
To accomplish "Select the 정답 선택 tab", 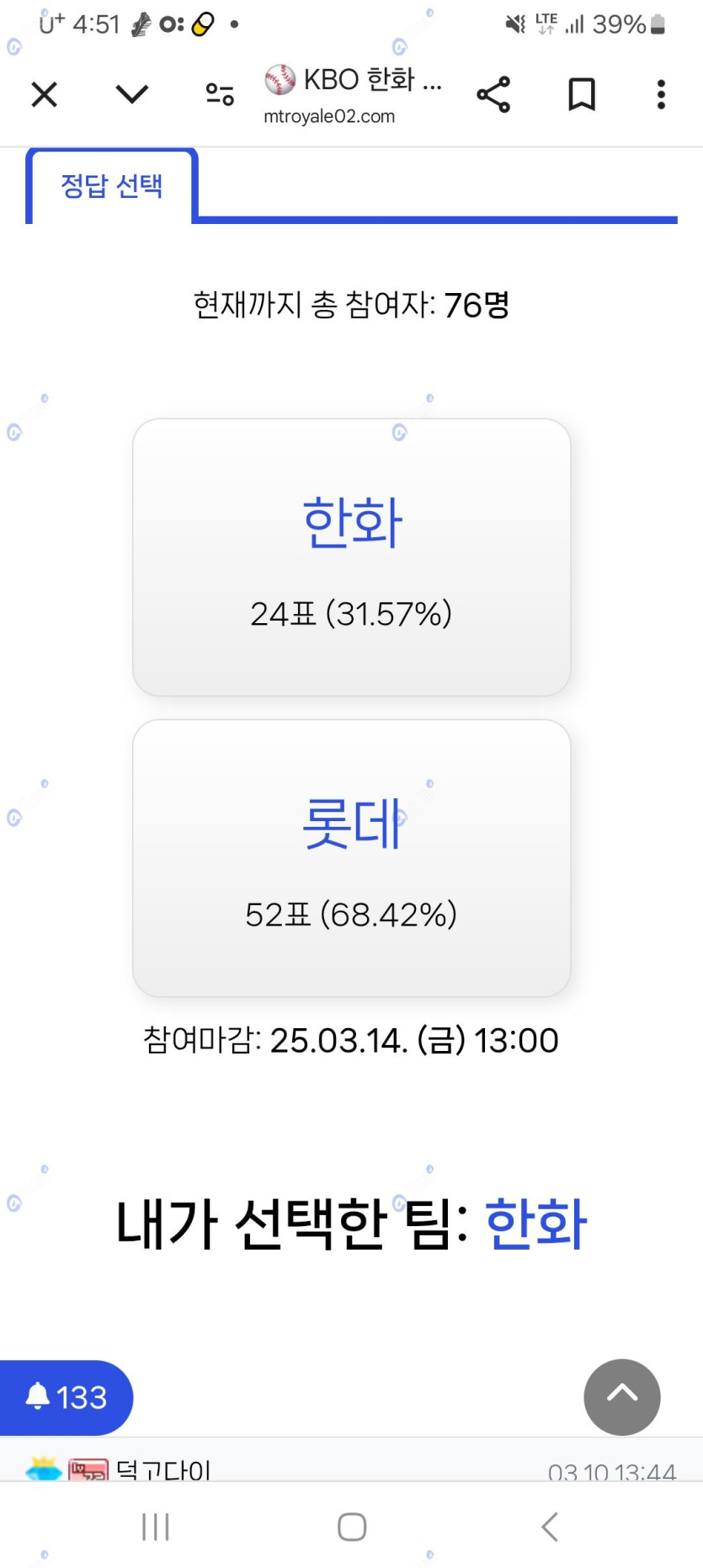I will pyautogui.click(x=112, y=186).
